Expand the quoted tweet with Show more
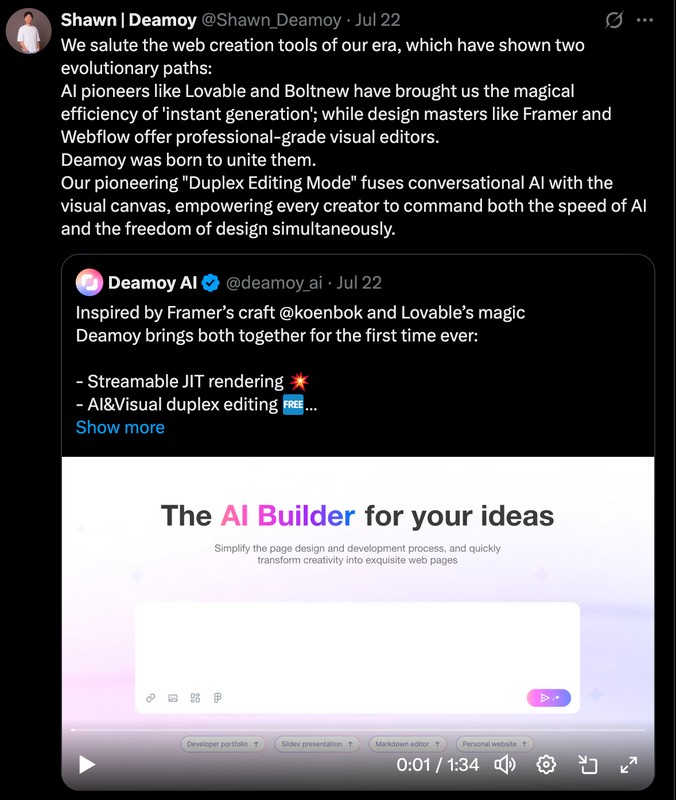Viewport: 676px width, 800px height. tap(120, 427)
